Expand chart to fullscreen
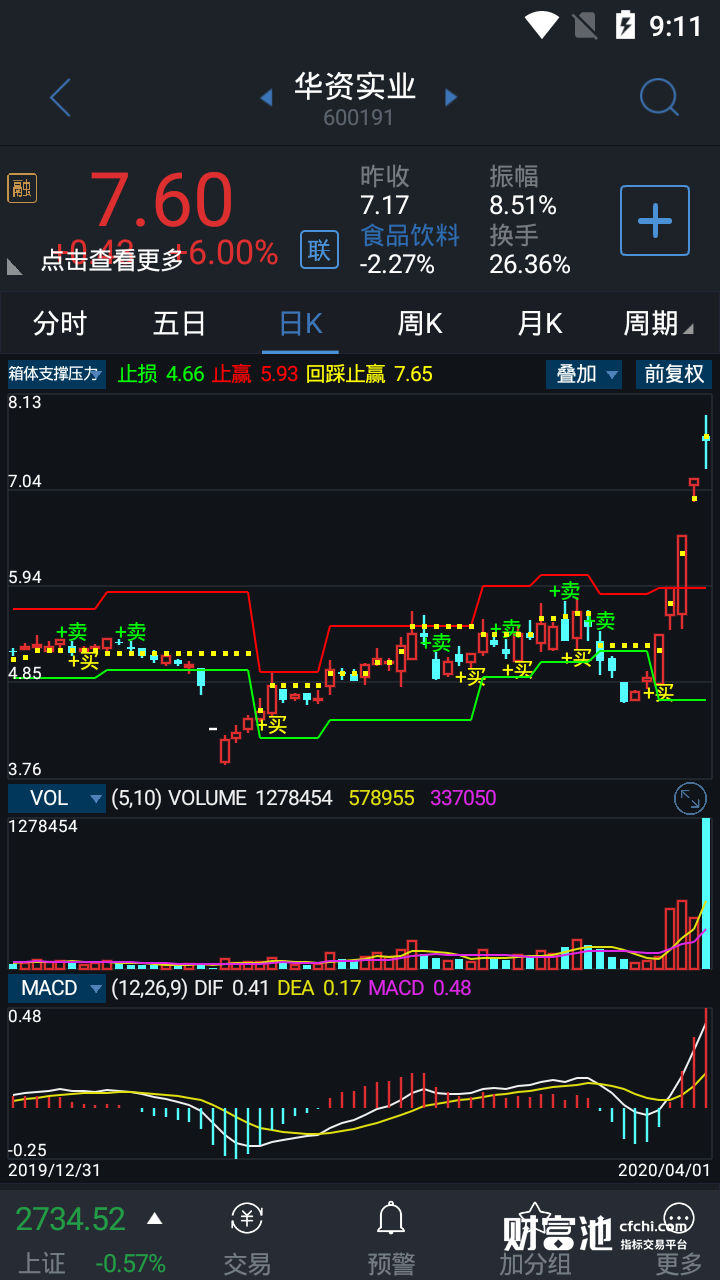 (x=690, y=798)
